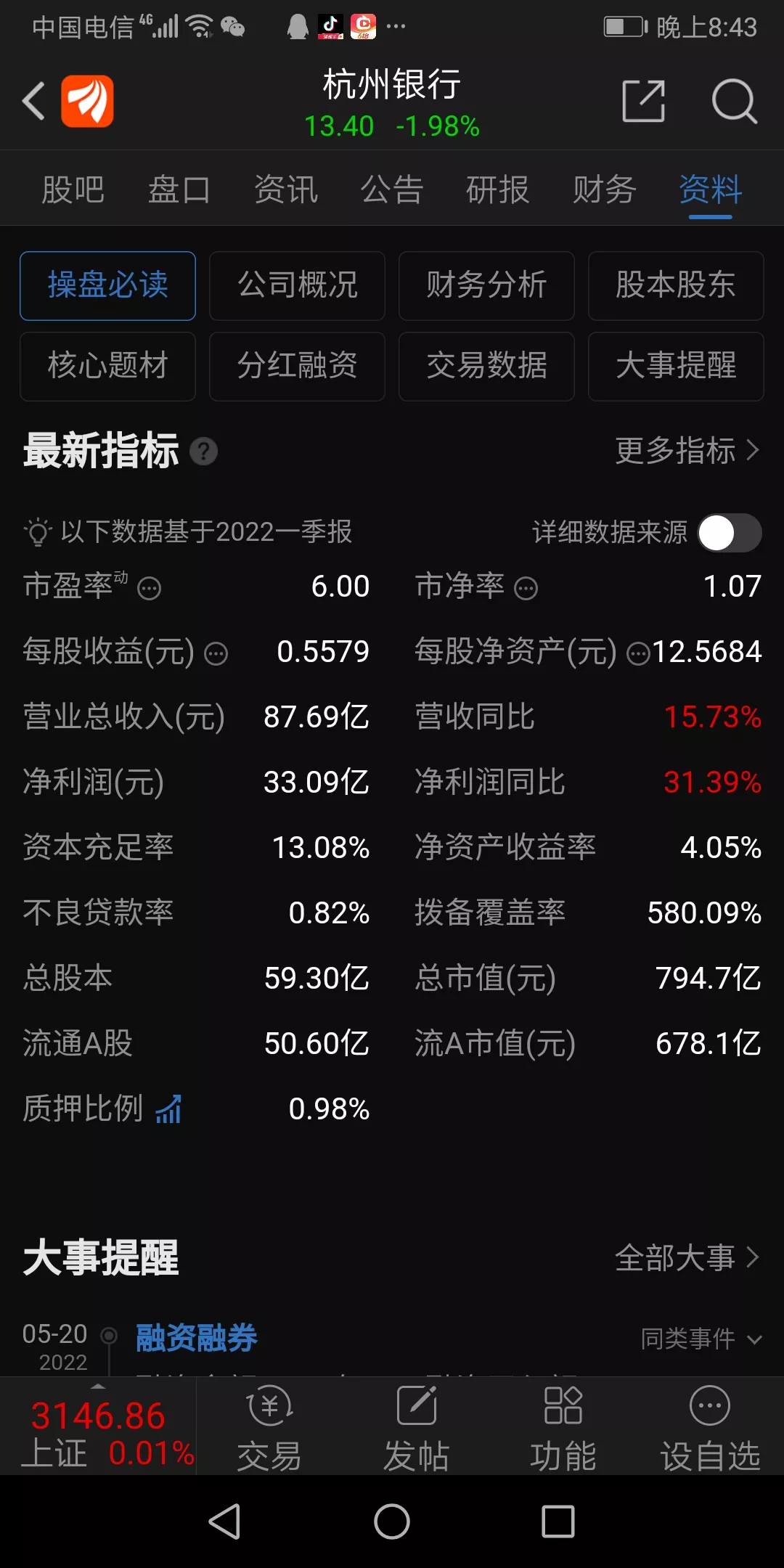Select the 股本股东 chip
The height and width of the screenshot is (1568, 784).
676,285
